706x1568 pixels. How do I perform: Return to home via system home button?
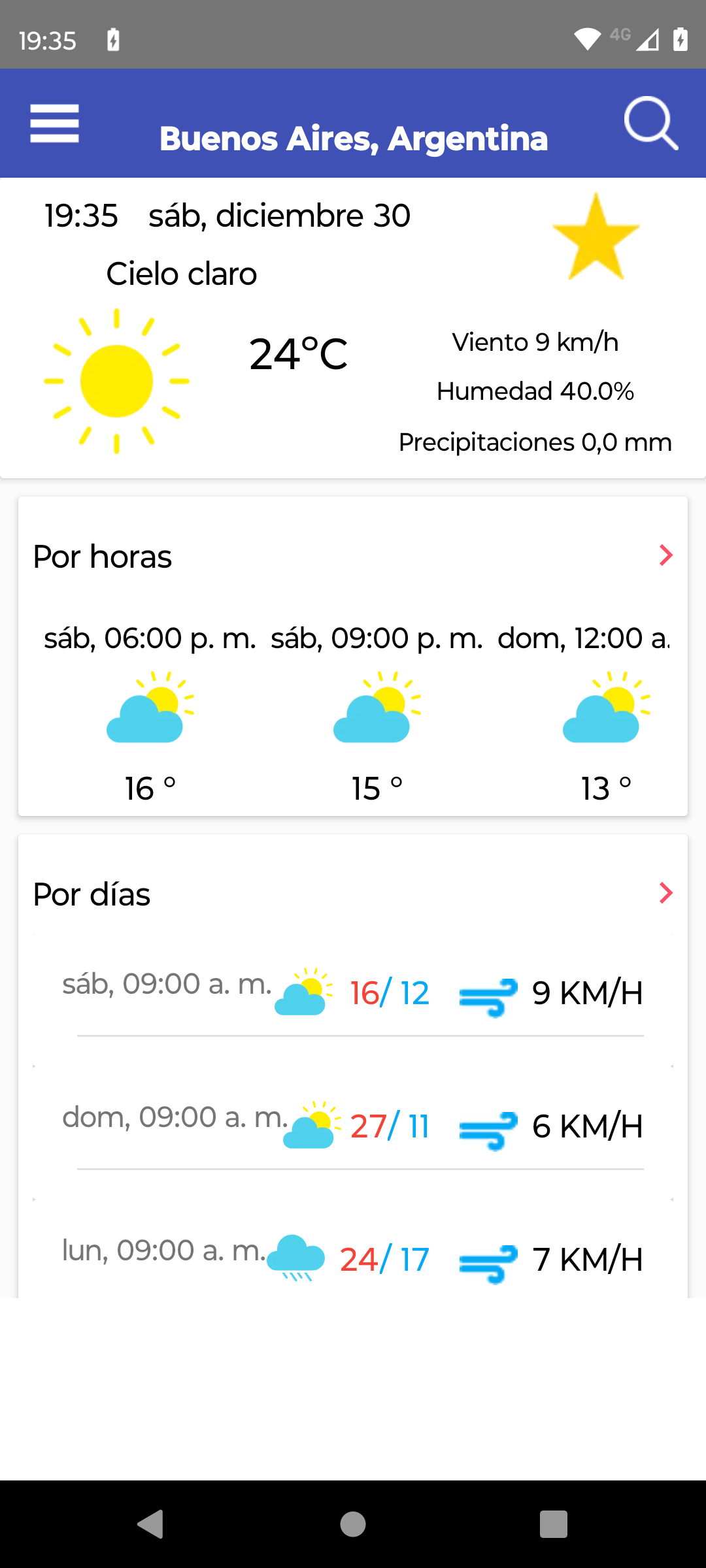pos(353,1524)
